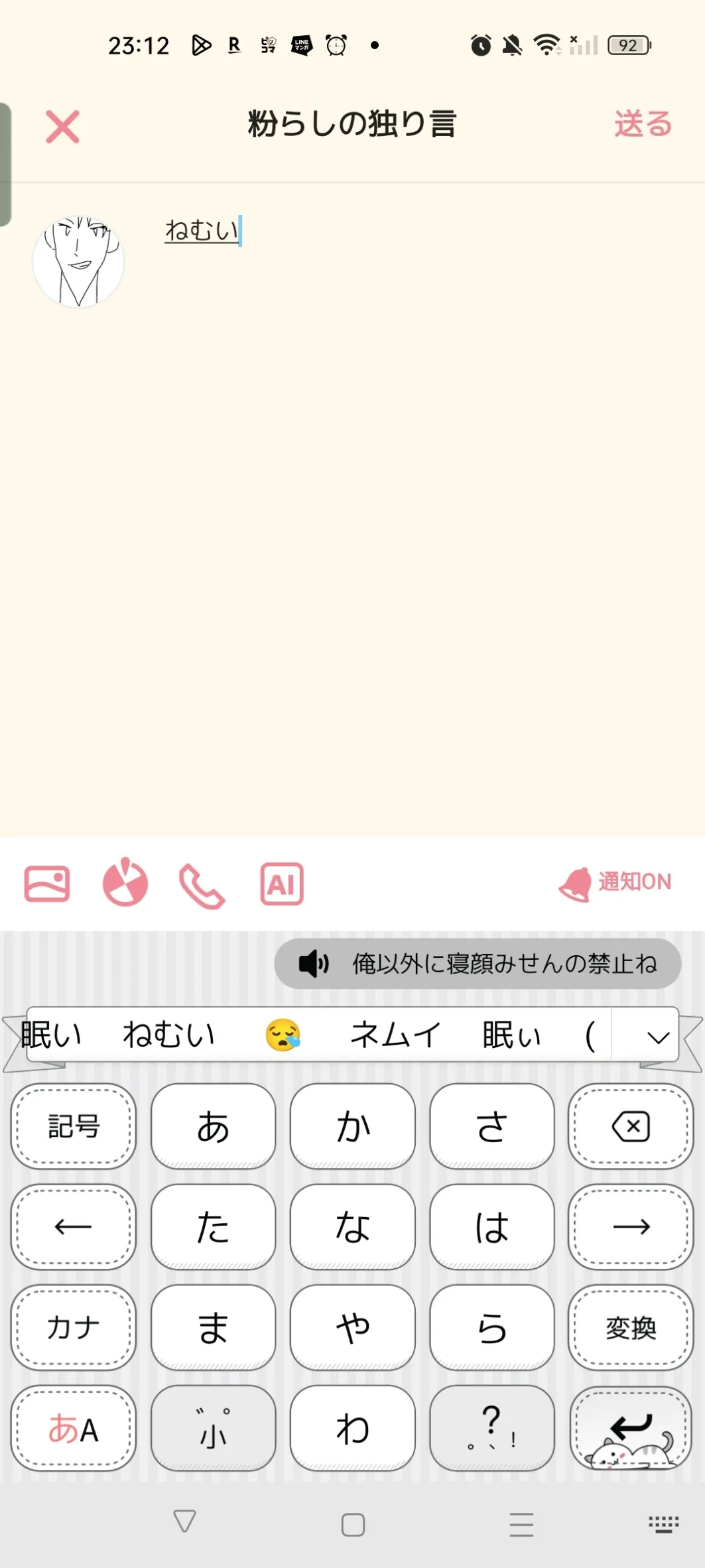Image resolution: width=705 pixels, height=1568 pixels.
Task: Close the post composer with the X
Action: coord(62,126)
